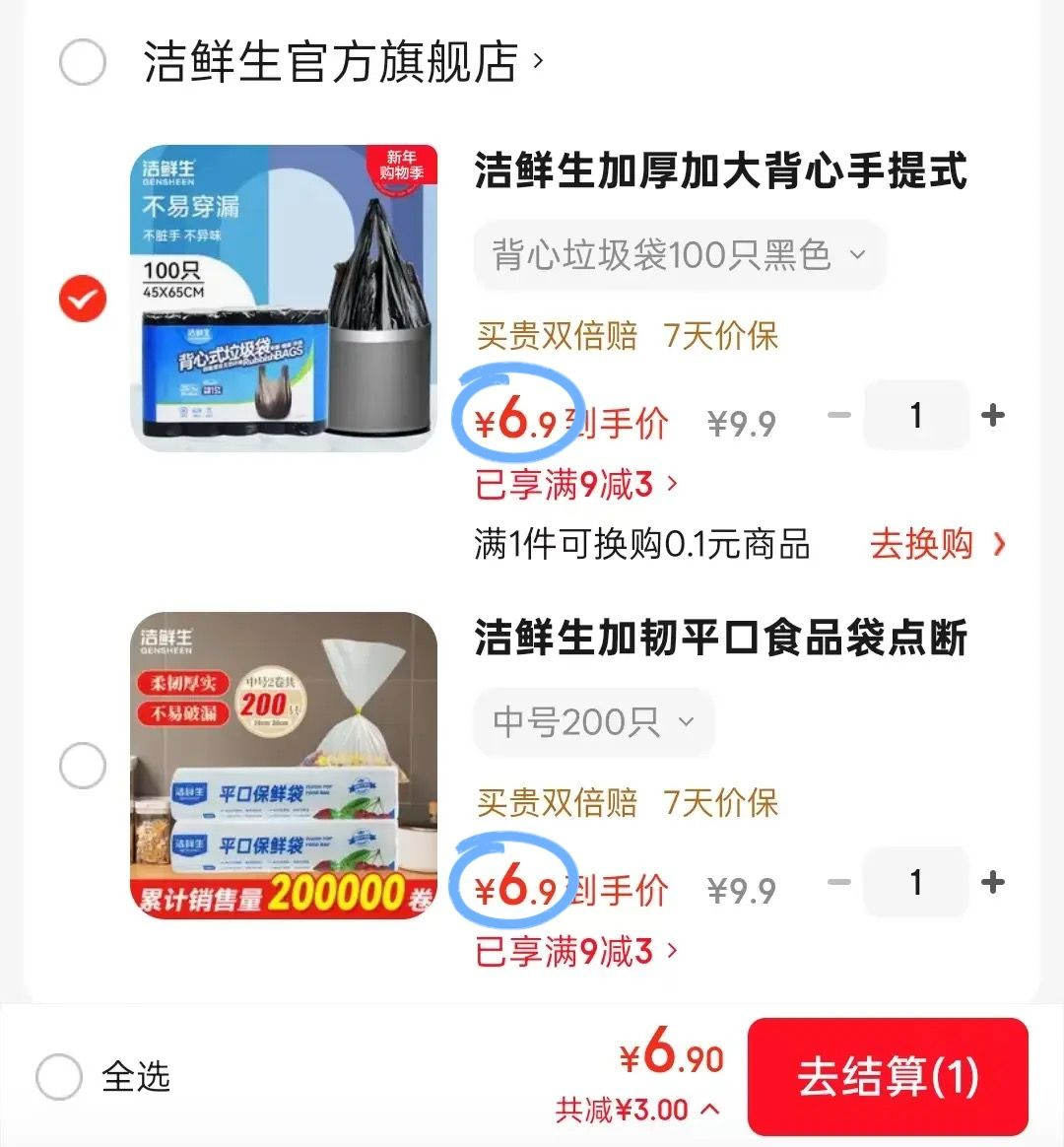View the 平口保鲜袋 product image
This screenshot has height=1147, width=1064.
(284, 765)
